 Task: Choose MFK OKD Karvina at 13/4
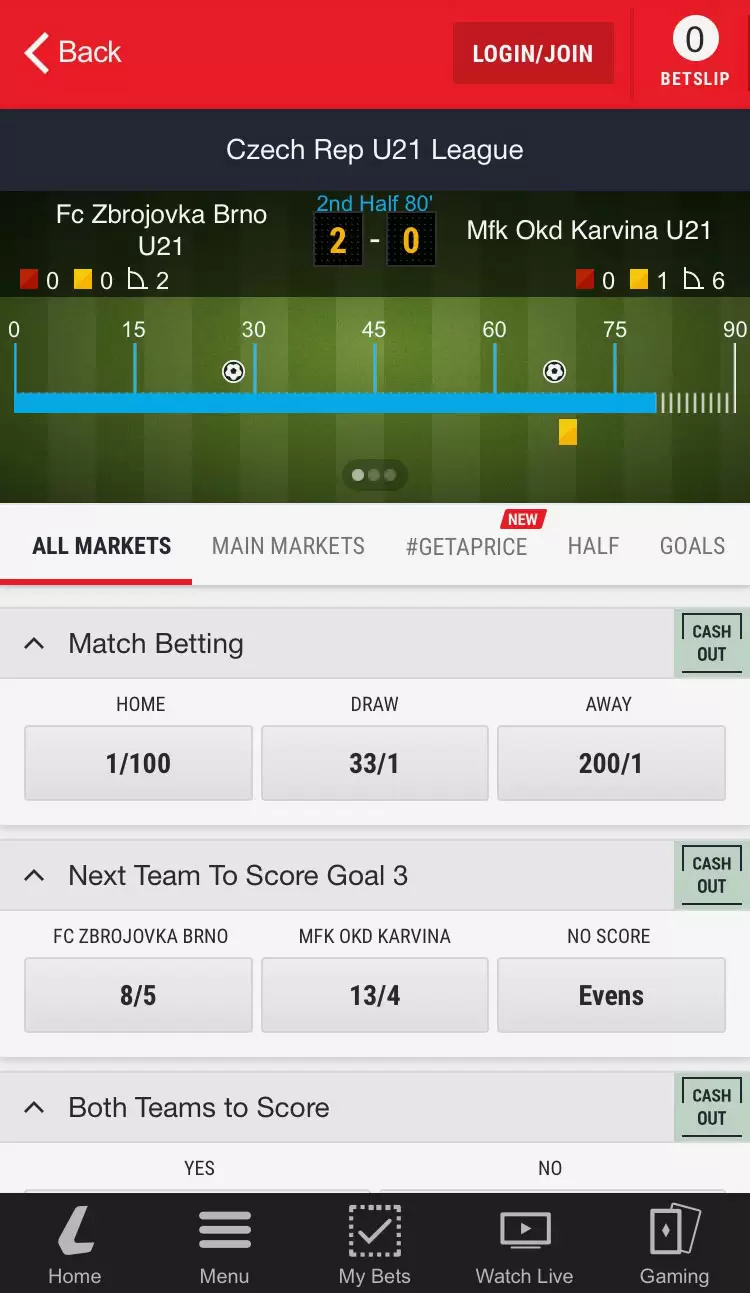[x=374, y=995]
